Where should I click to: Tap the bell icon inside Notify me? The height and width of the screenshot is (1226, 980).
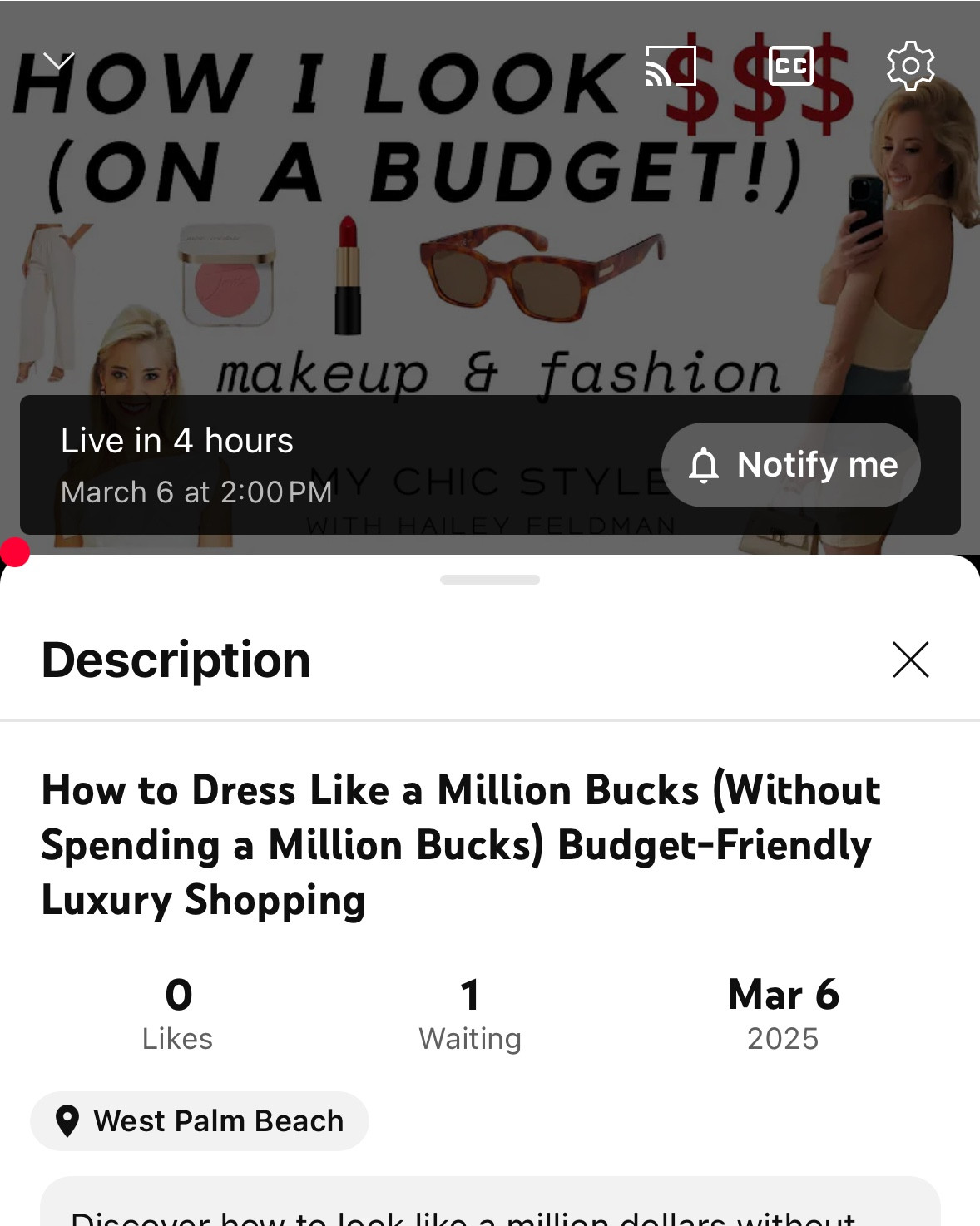point(704,466)
